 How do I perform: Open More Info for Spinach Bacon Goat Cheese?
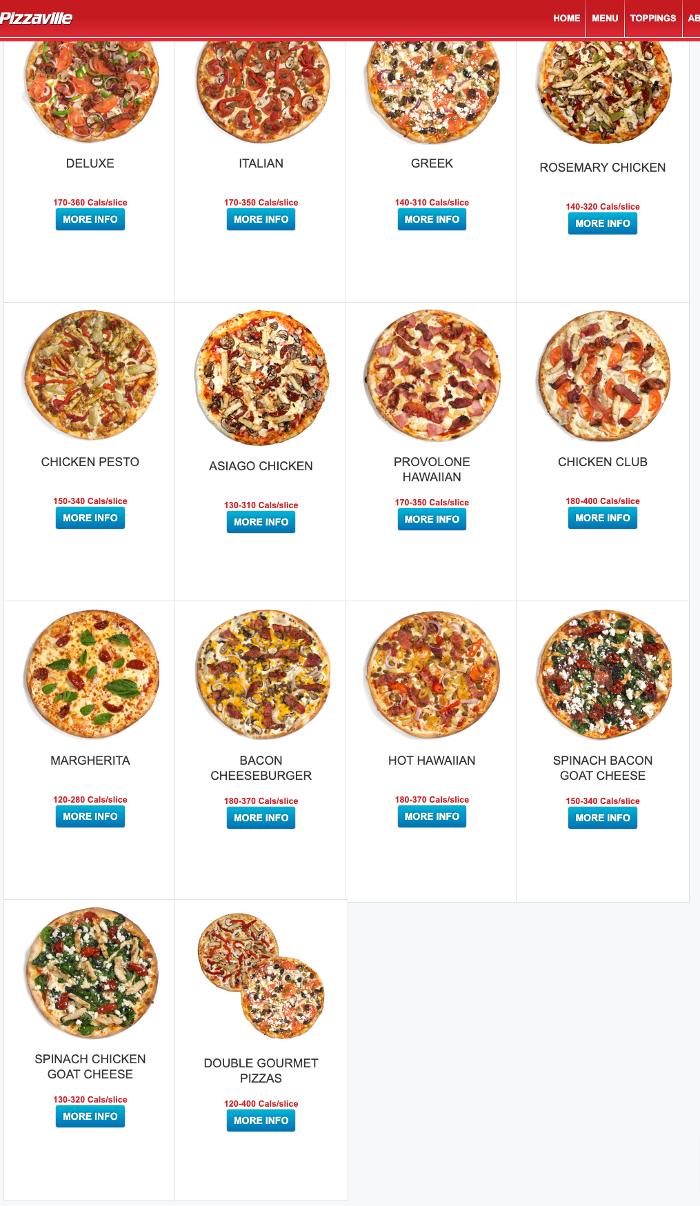coord(602,818)
